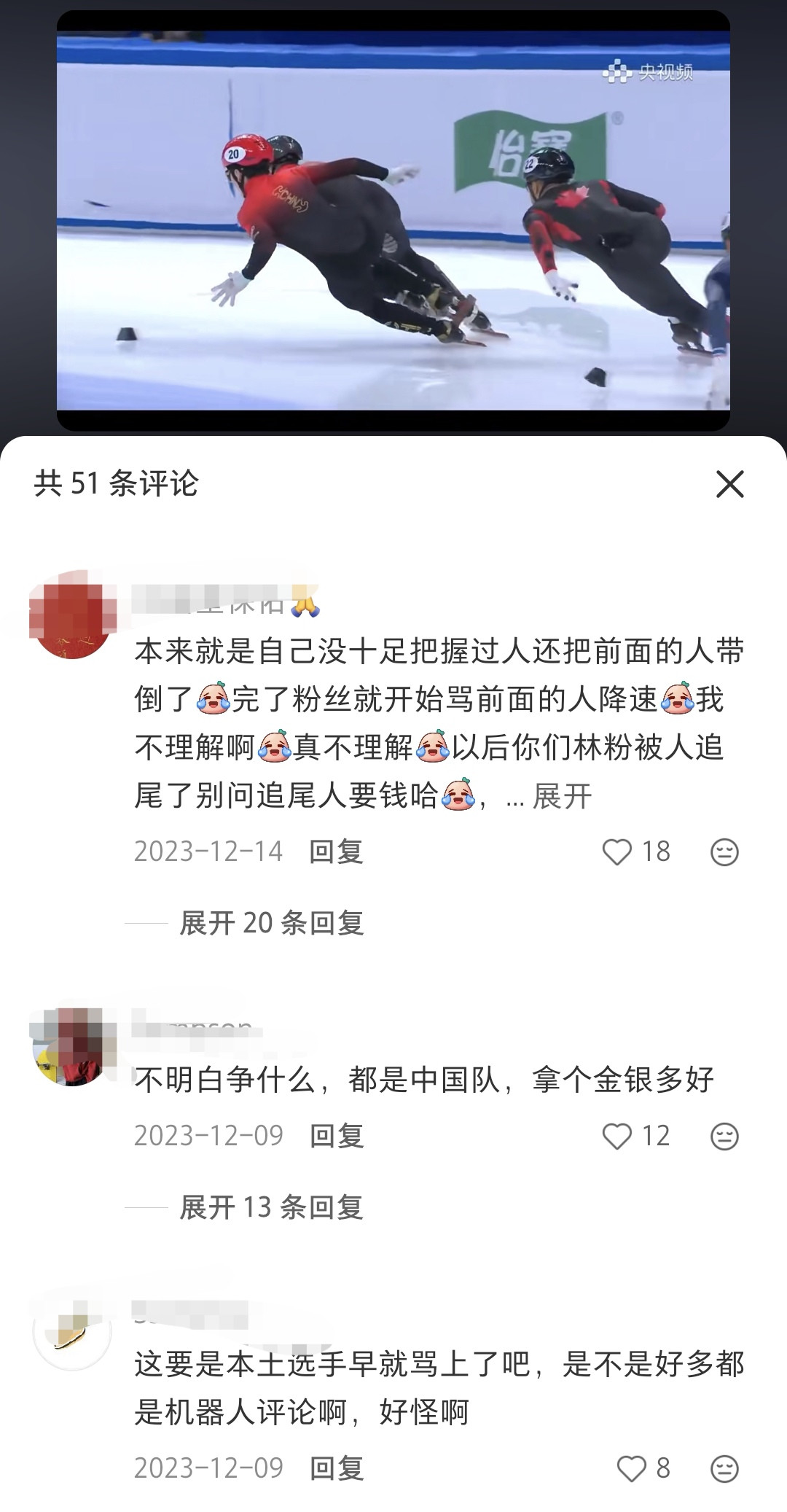Like the comment dated 2023-12-14
Screen dimensions: 787x1512
(x=616, y=852)
